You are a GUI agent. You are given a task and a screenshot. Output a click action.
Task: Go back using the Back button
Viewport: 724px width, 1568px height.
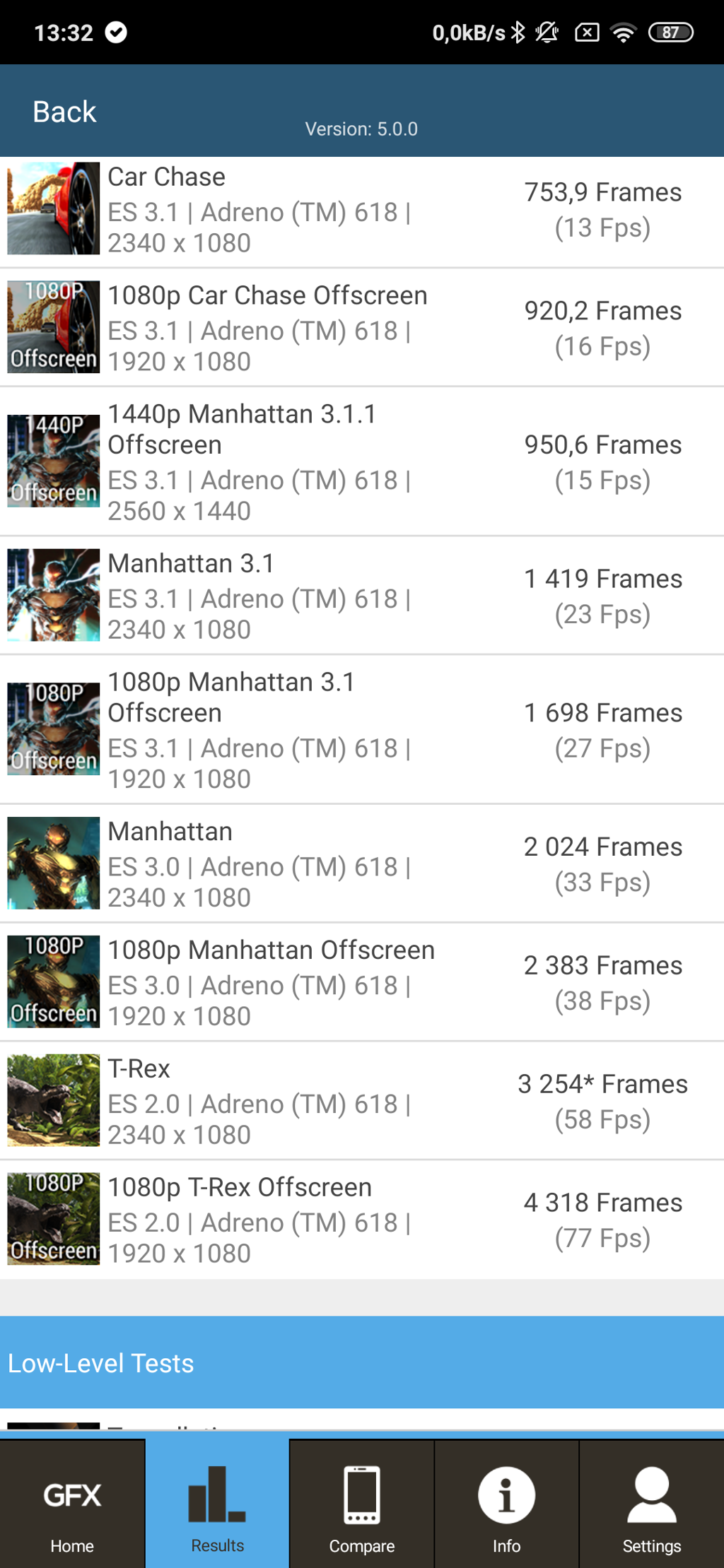click(x=64, y=112)
